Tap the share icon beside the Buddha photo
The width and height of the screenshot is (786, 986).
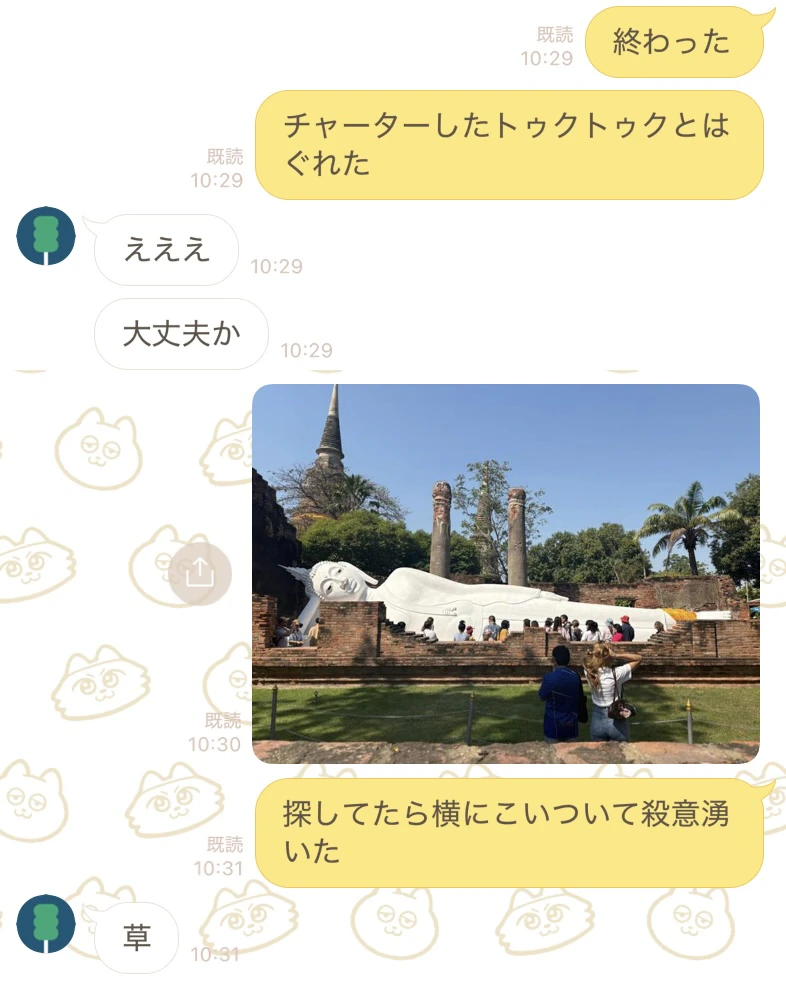click(200, 573)
